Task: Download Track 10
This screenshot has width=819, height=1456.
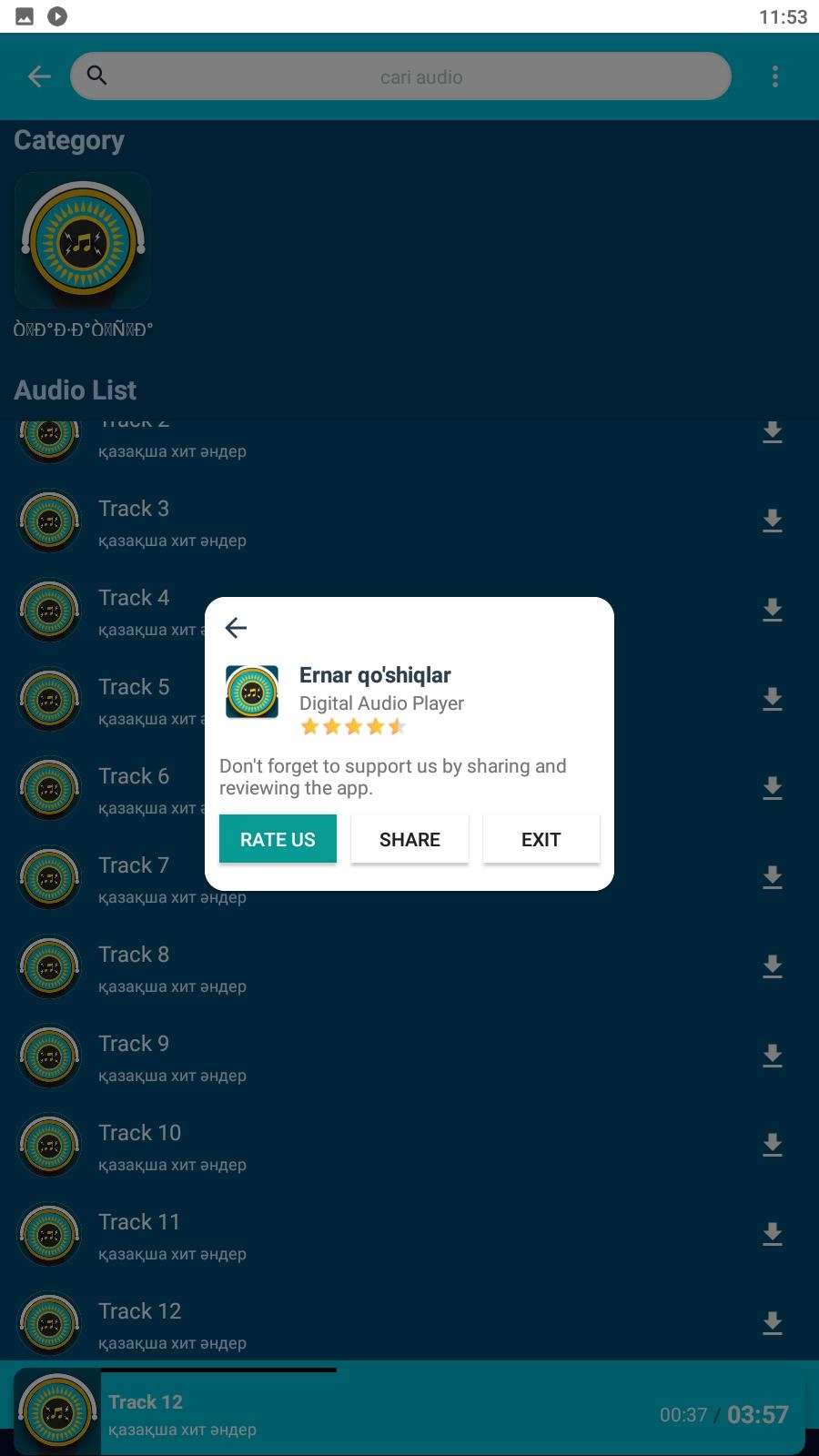Action: 772,1145
